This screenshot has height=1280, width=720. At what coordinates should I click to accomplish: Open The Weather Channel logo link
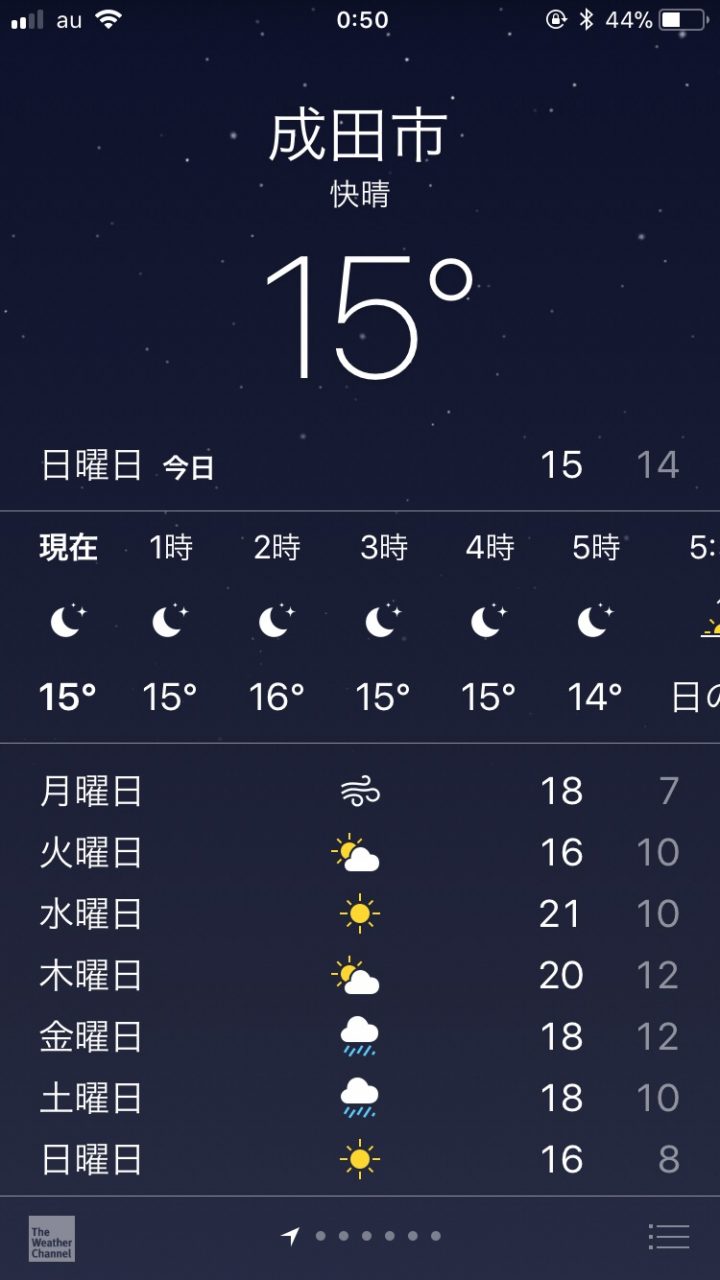(51, 1238)
